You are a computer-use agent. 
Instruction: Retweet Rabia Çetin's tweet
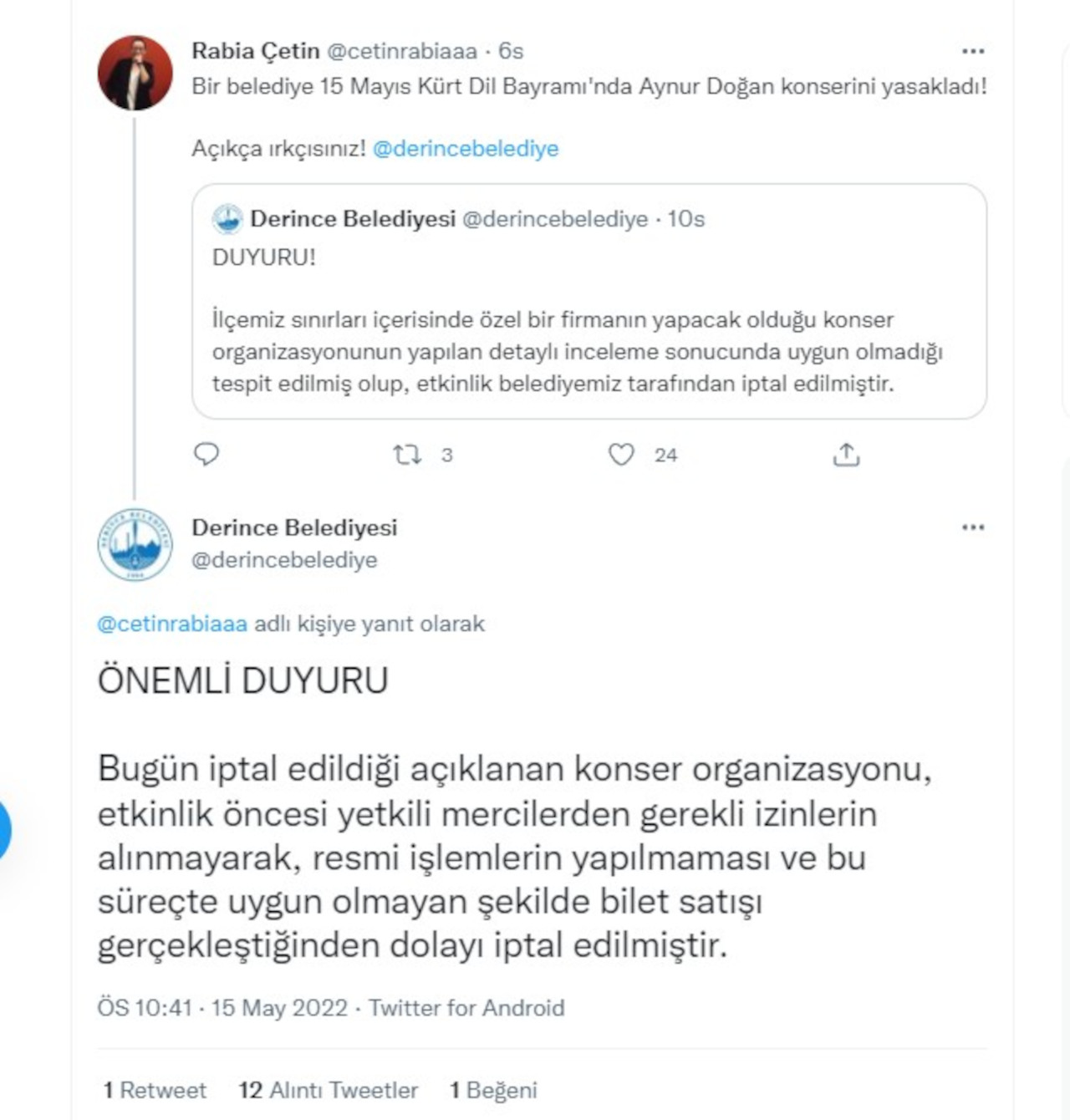[408, 455]
